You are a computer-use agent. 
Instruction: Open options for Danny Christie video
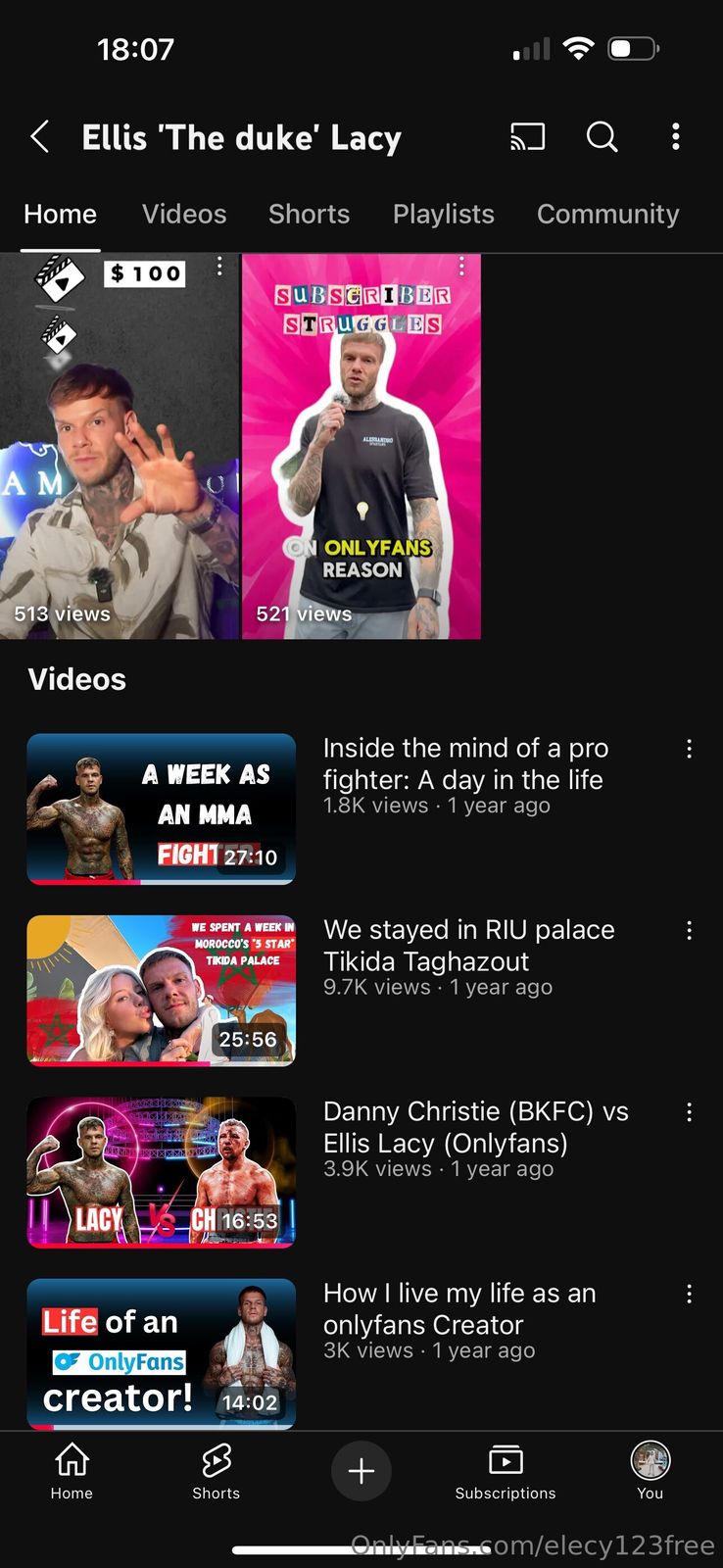(x=689, y=1112)
